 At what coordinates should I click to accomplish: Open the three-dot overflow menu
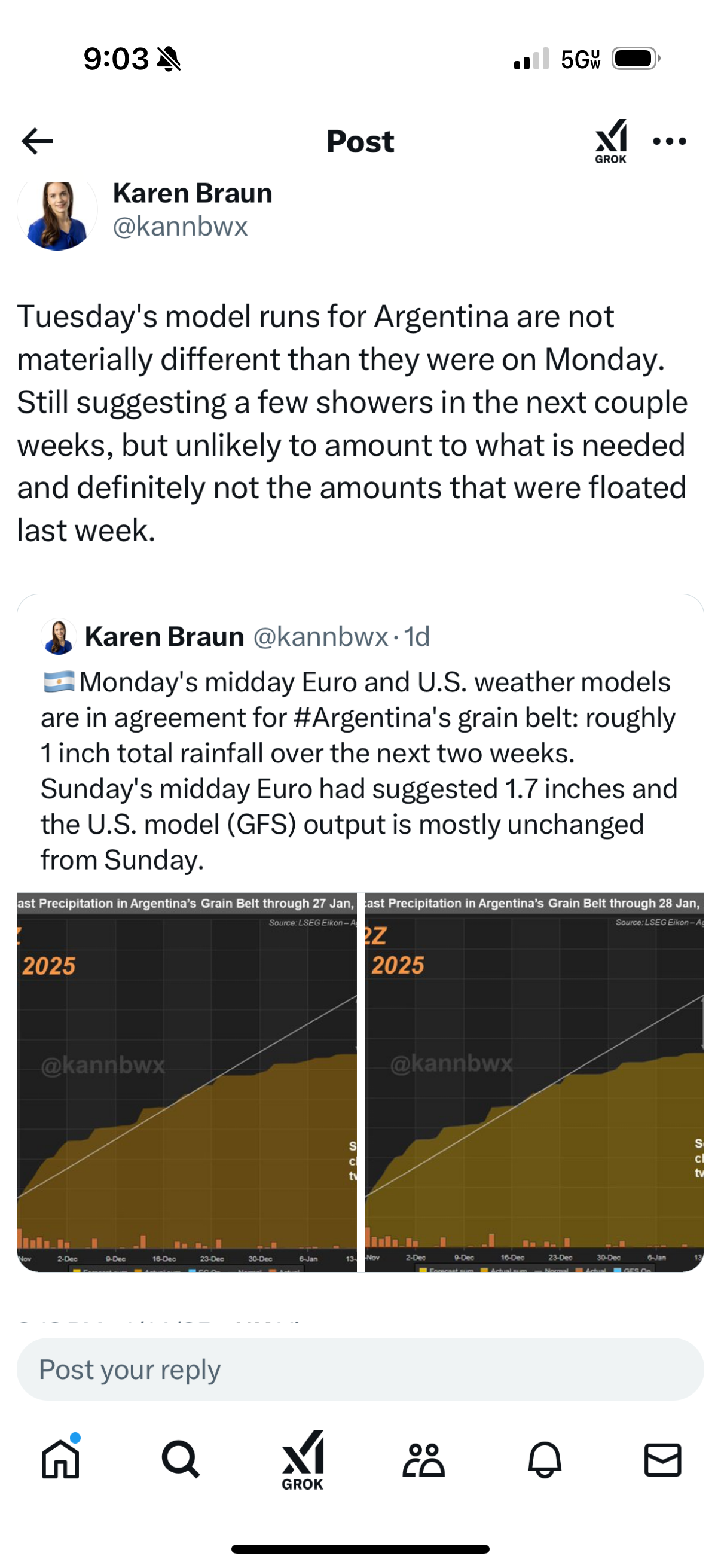pos(669,141)
